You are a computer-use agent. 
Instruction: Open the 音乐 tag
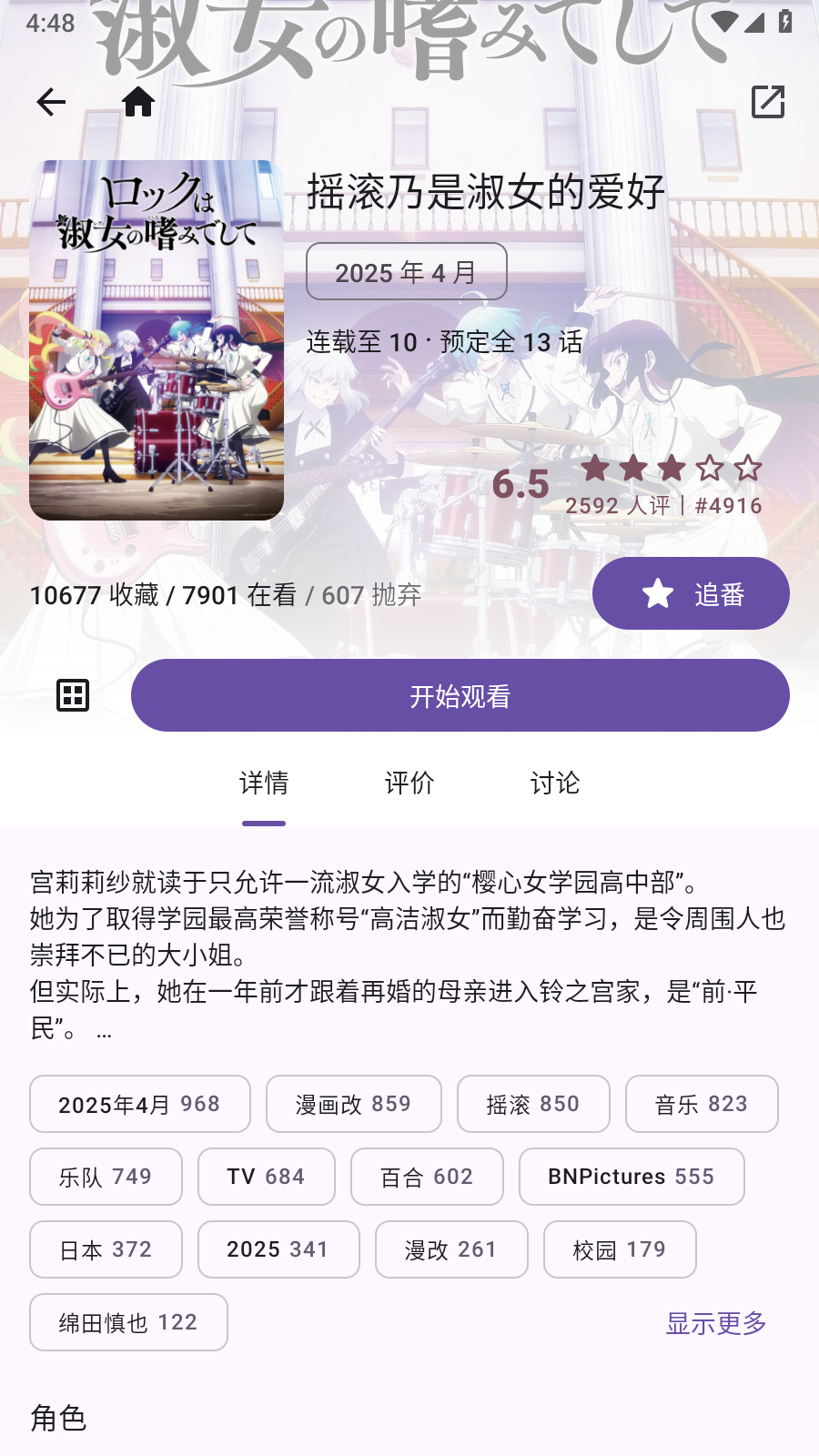(x=701, y=1104)
